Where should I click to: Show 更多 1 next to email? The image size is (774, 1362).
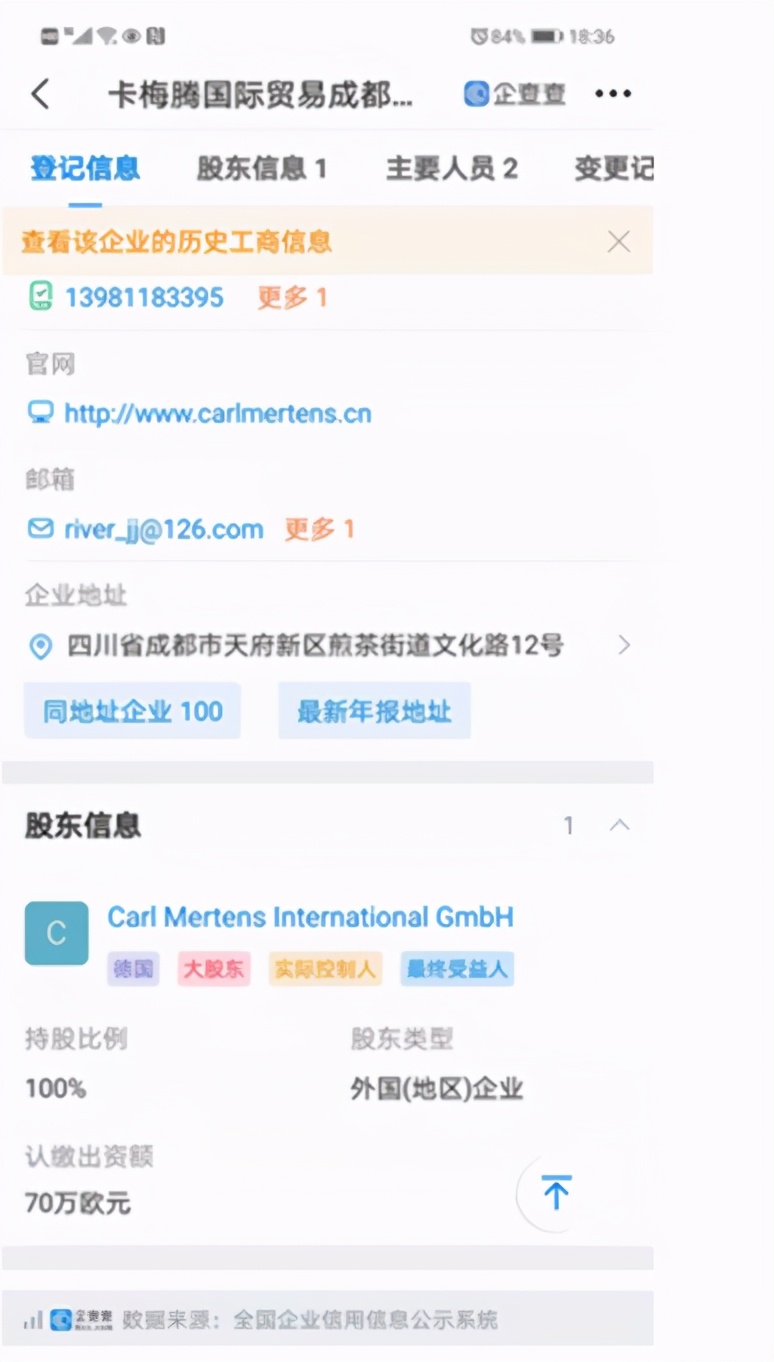pos(319,529)
